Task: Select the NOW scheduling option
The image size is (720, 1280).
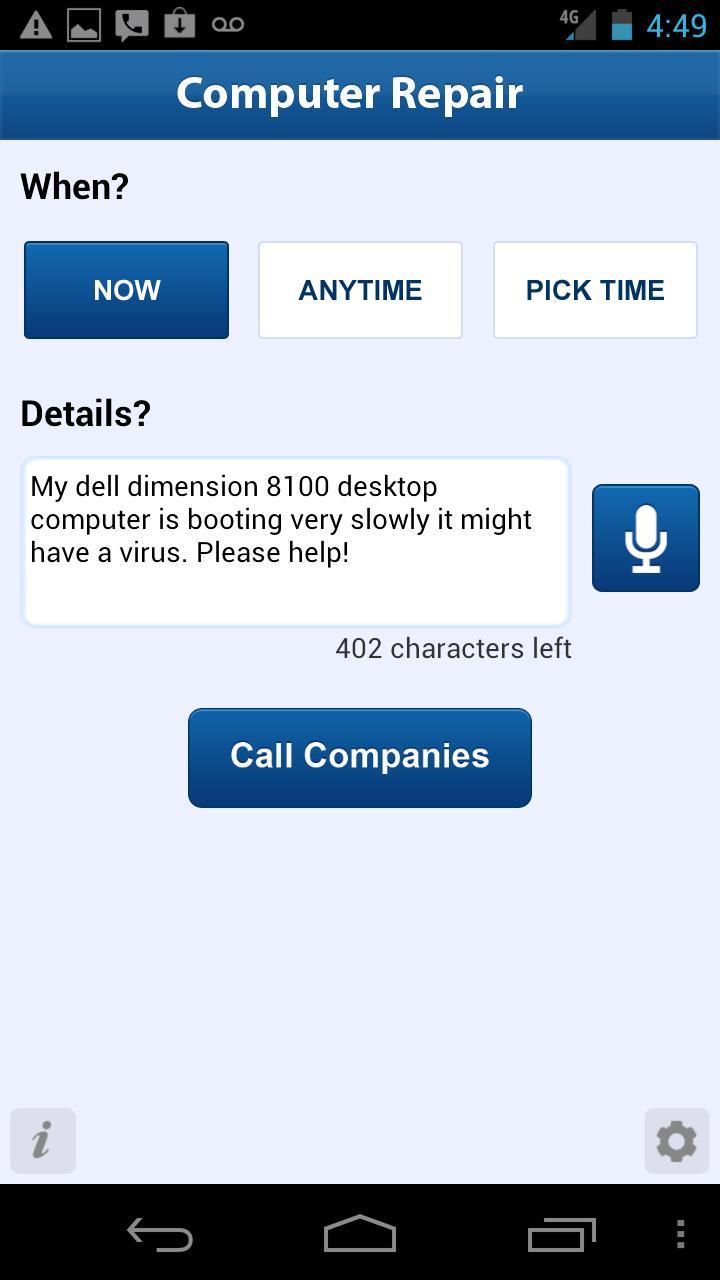Action: (126, 289)
